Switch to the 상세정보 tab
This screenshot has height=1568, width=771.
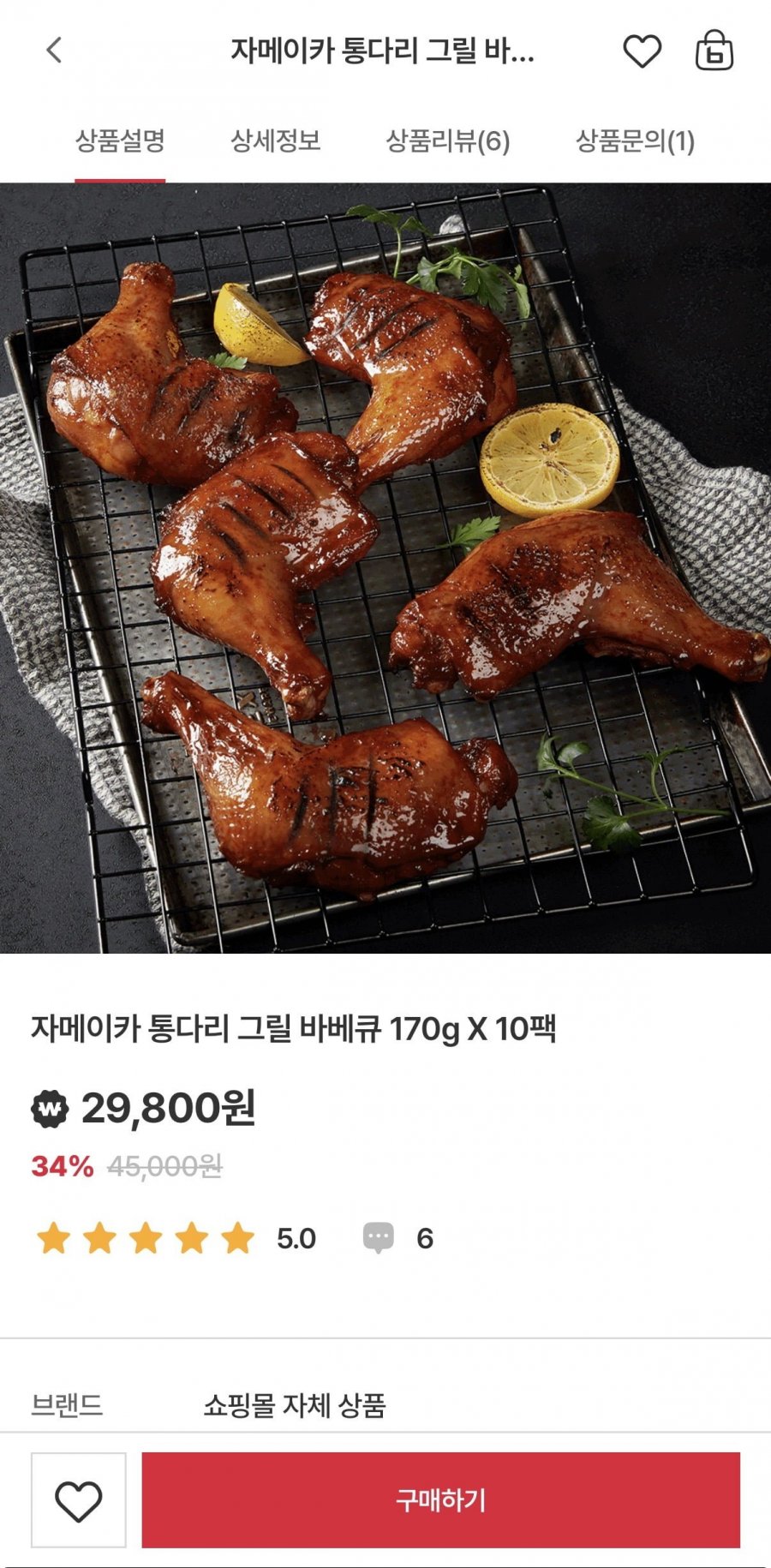(275, 141)
